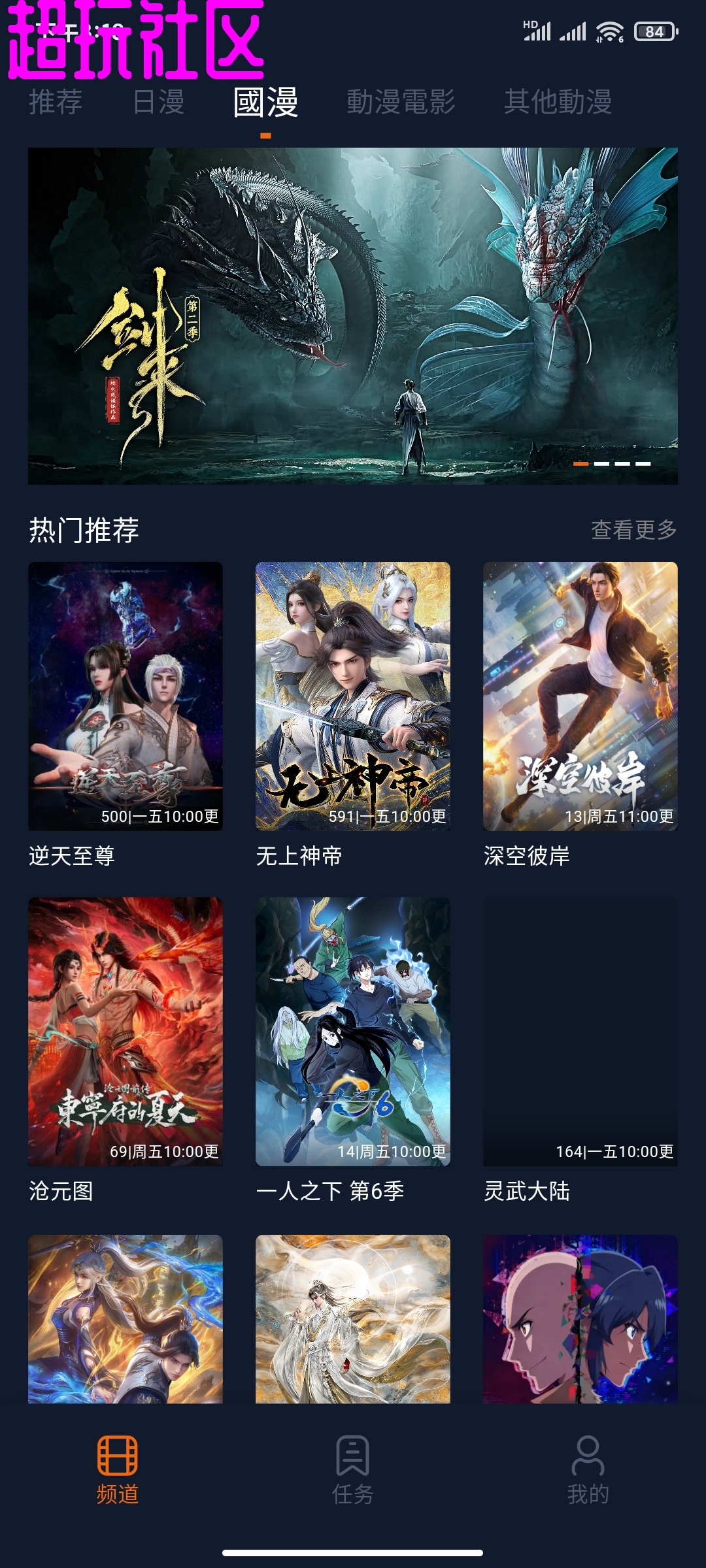Open the 其他動漫 tab
Image resolution: width=706 pixels, height=1568 pixels.
pyautogui.click(x=558, y=102)
